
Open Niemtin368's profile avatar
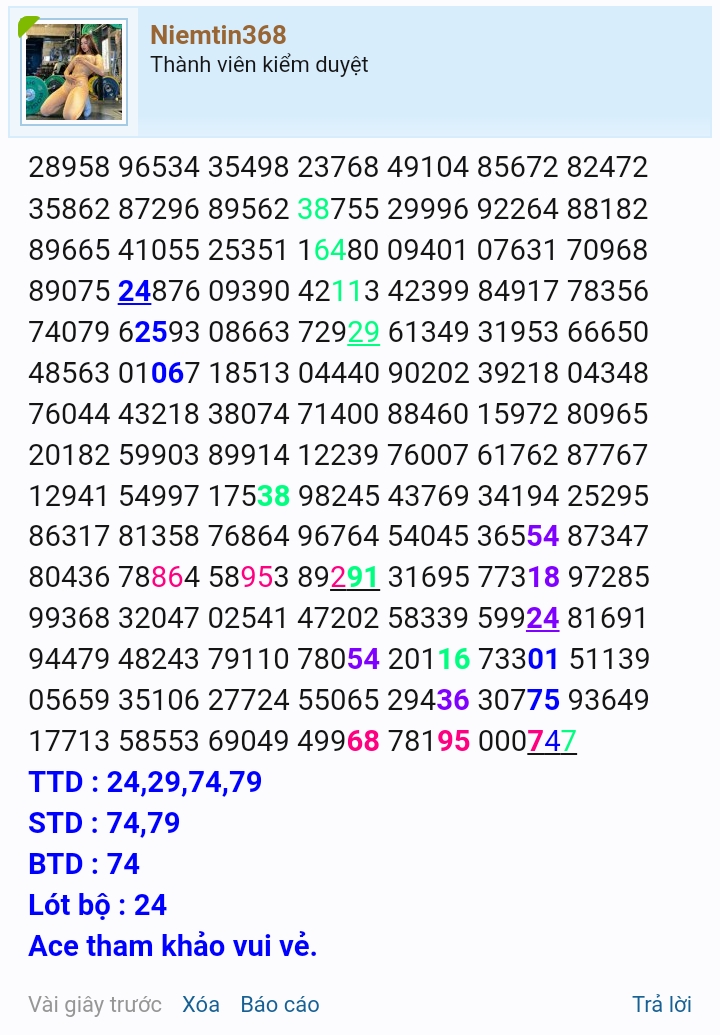tap(74, 72)
